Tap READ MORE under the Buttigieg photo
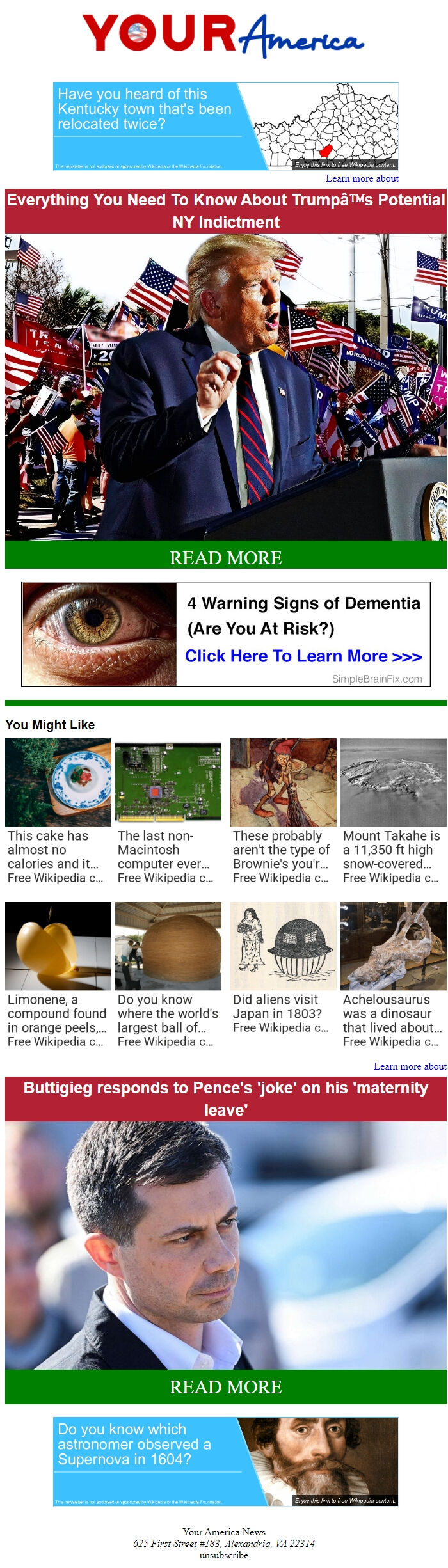448x1568 pixels. click(x=225, y=1386)
